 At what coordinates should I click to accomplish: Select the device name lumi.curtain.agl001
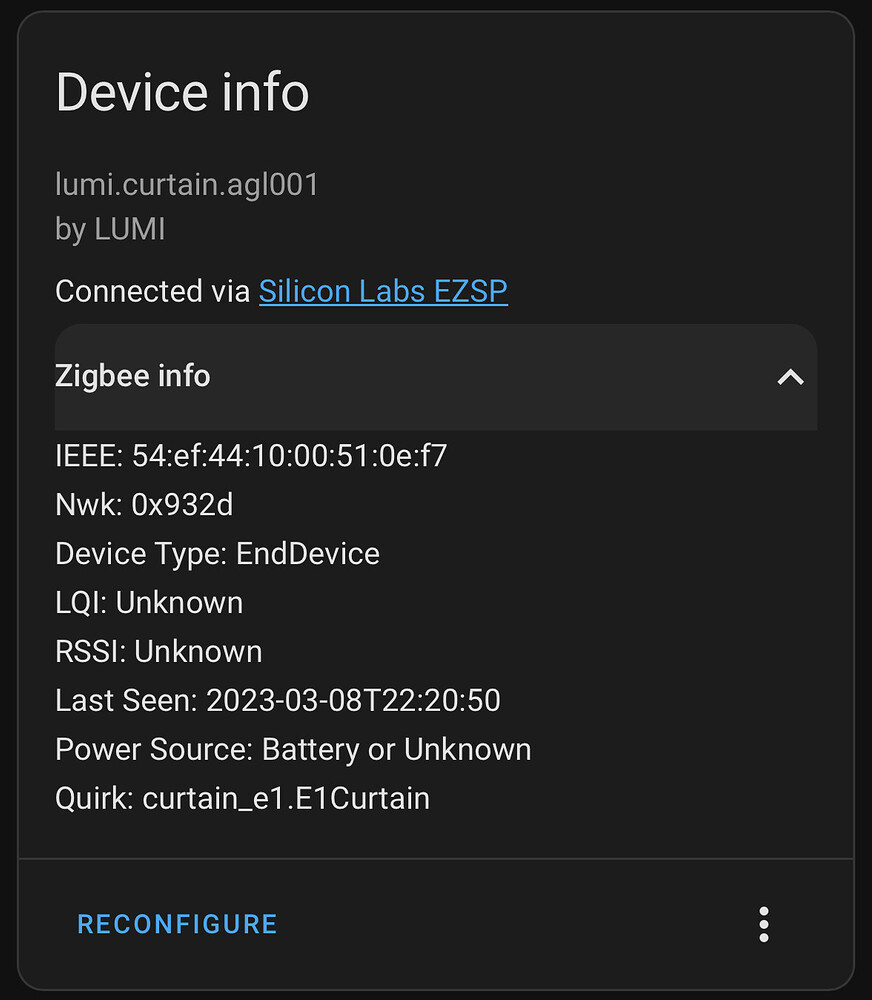coord(186,184)
